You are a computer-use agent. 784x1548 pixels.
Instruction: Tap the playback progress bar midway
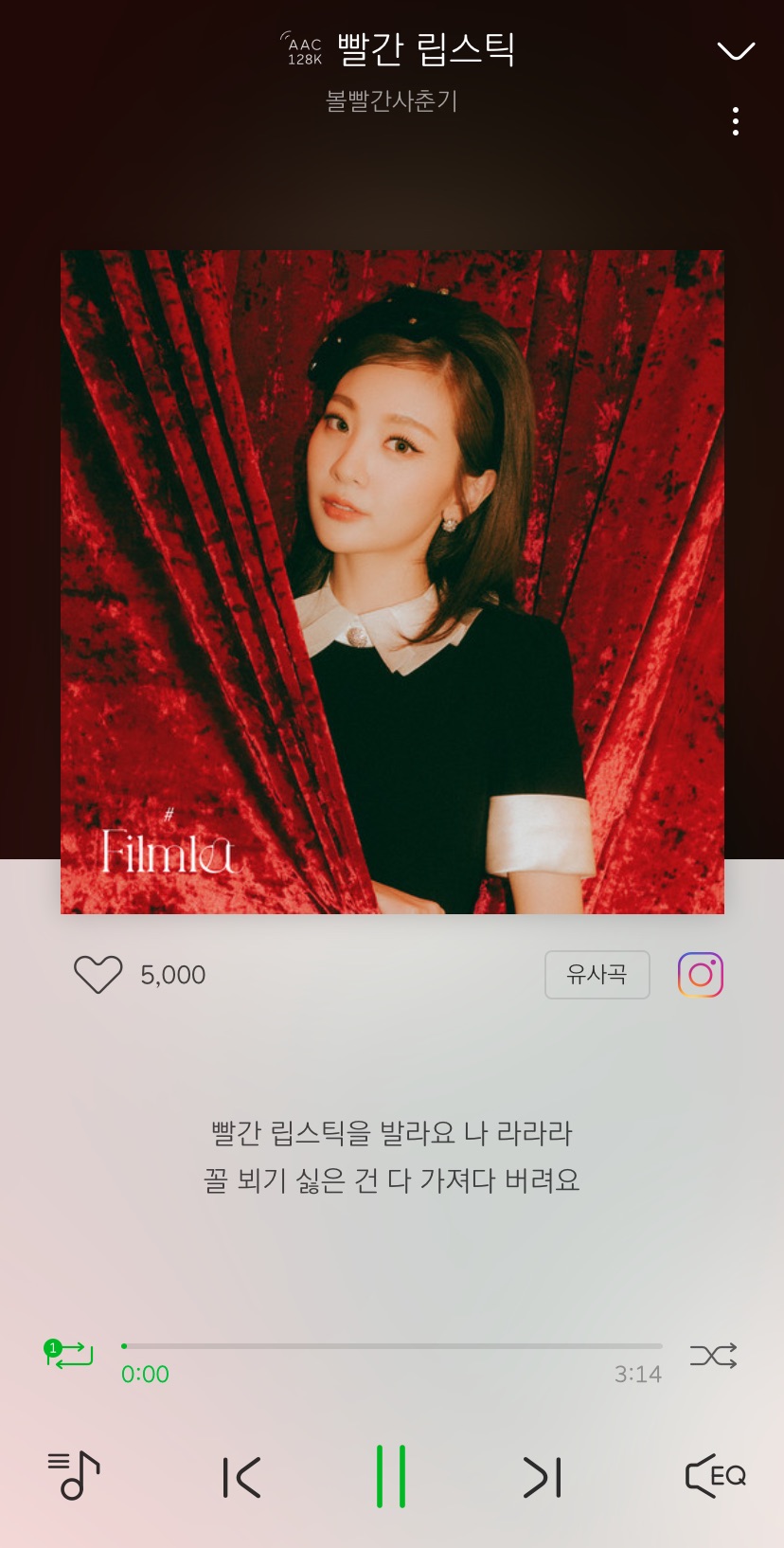(392, 1346)
